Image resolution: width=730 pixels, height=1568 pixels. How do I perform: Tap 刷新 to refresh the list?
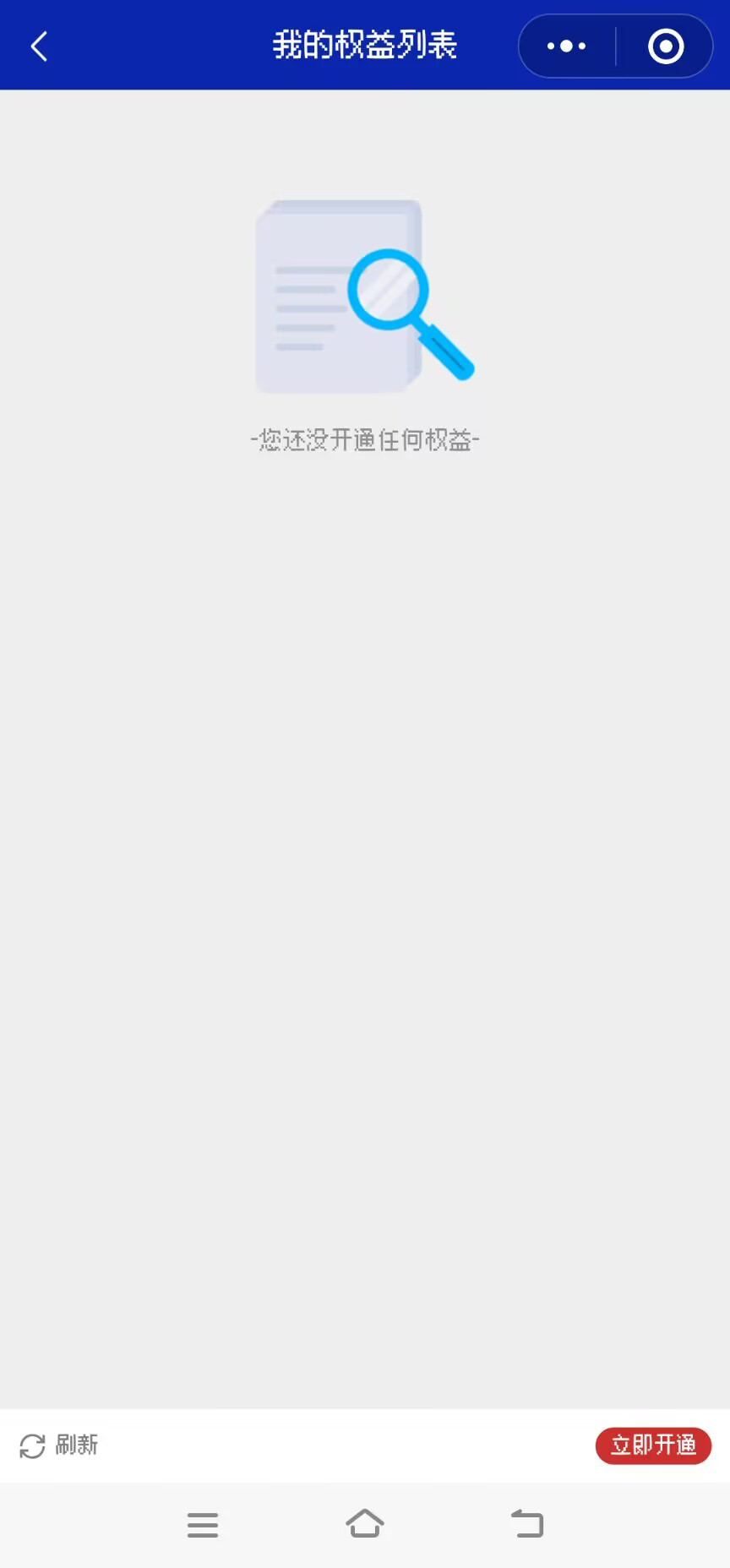pyautogui.click(x=59, y=1445)
